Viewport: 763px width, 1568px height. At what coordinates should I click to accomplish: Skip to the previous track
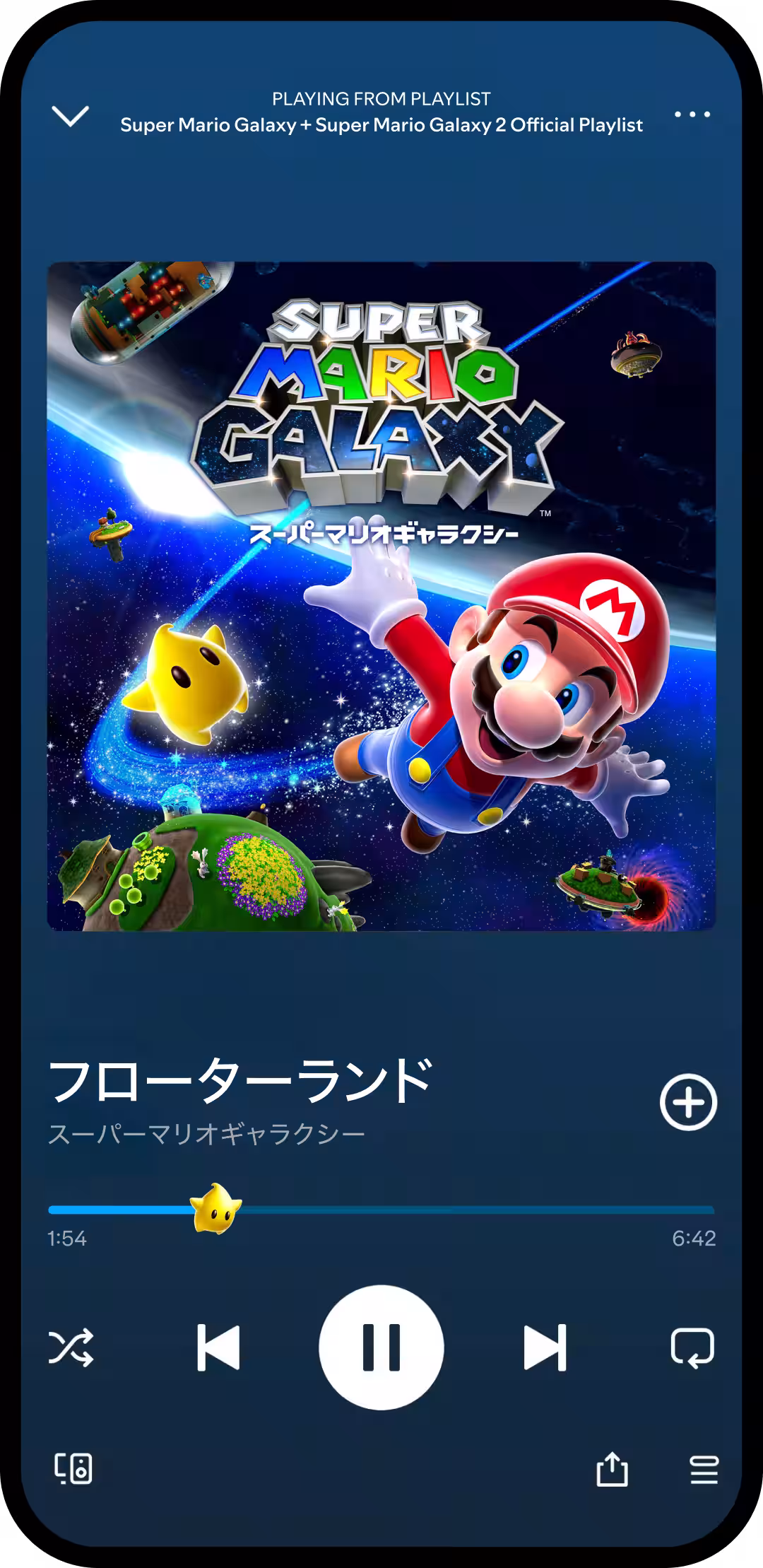click(x=218, y=1347)
